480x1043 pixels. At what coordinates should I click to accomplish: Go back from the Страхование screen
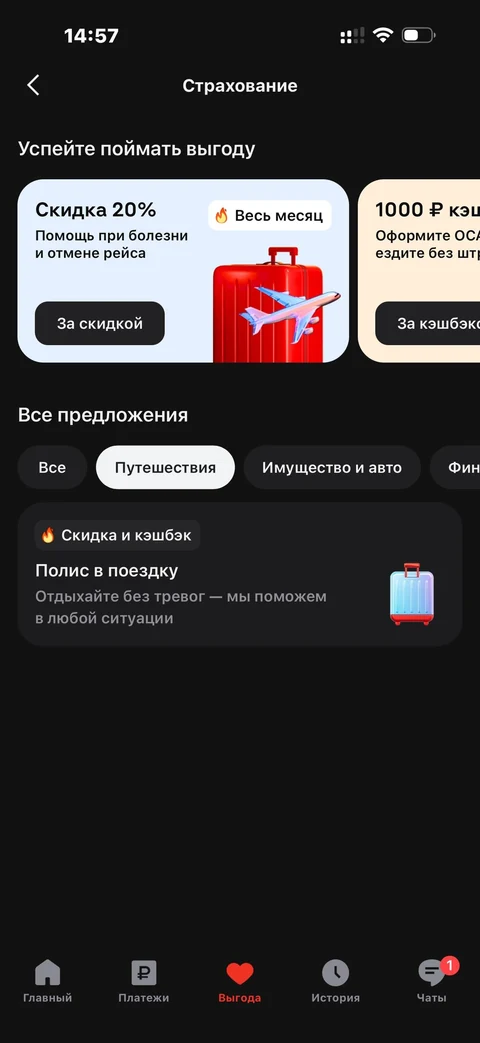pos(33,85)
